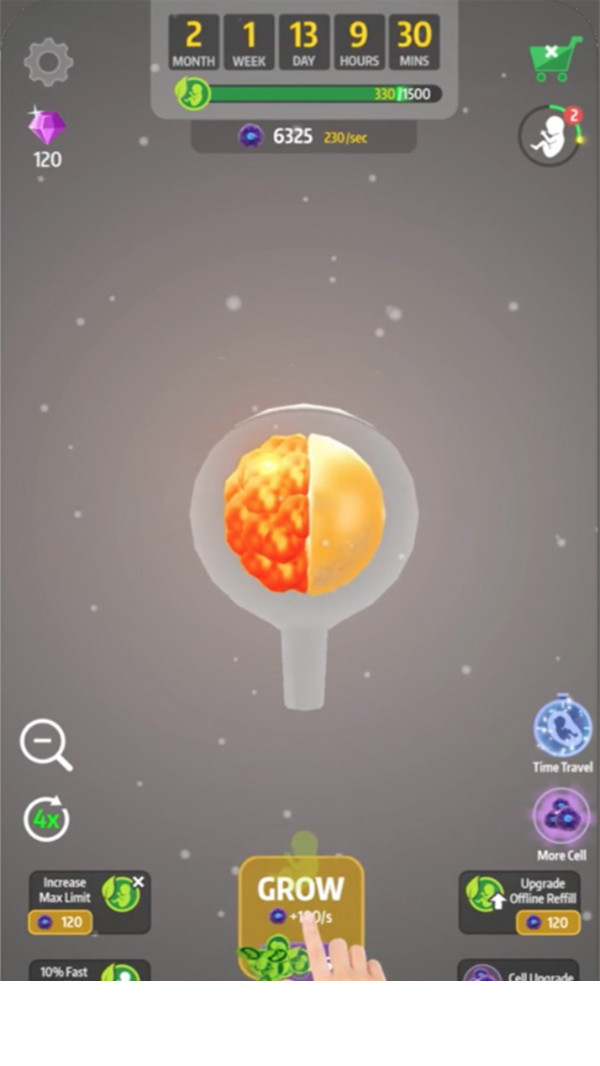The image size is (600, 1066).
Task: Buy Upgrade Offline Refill for 120
Action: tap(548, 922)
